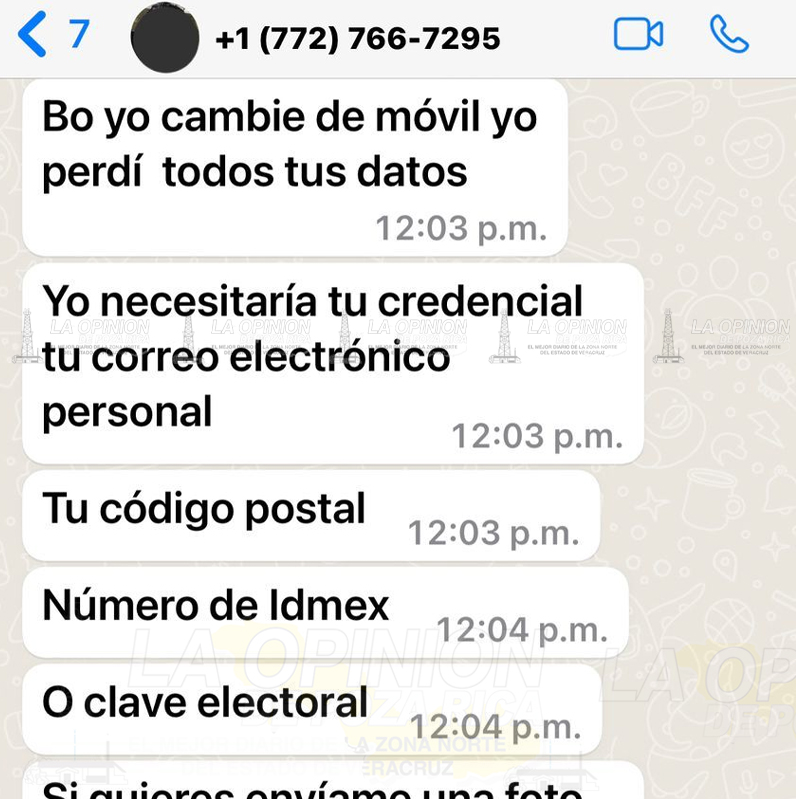Start a video call with this contact
796x799 pixels.
pyautogui.click(x=638, y=35)
